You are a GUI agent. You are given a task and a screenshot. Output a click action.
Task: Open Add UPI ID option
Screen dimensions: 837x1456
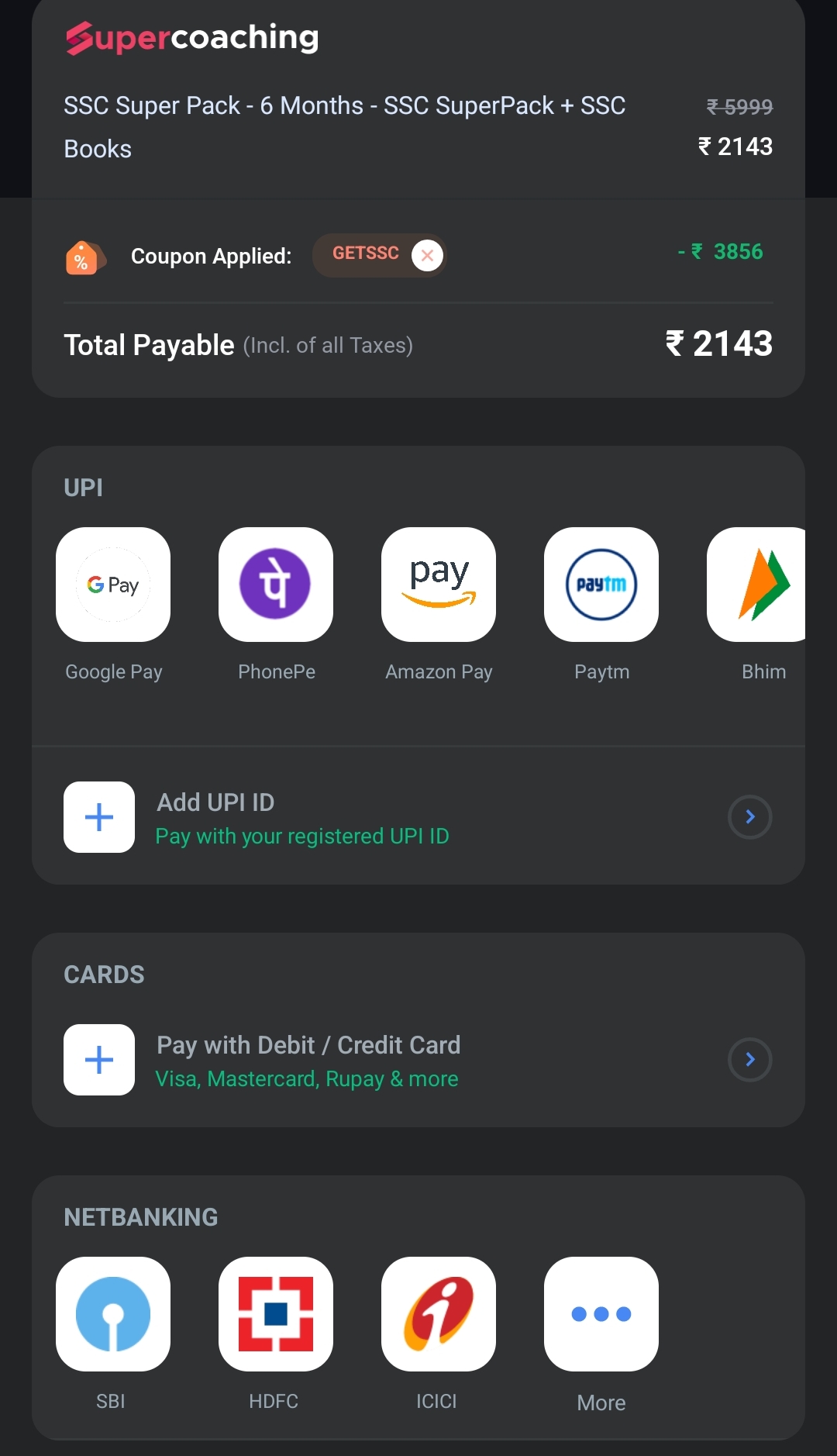pos(418,817)
